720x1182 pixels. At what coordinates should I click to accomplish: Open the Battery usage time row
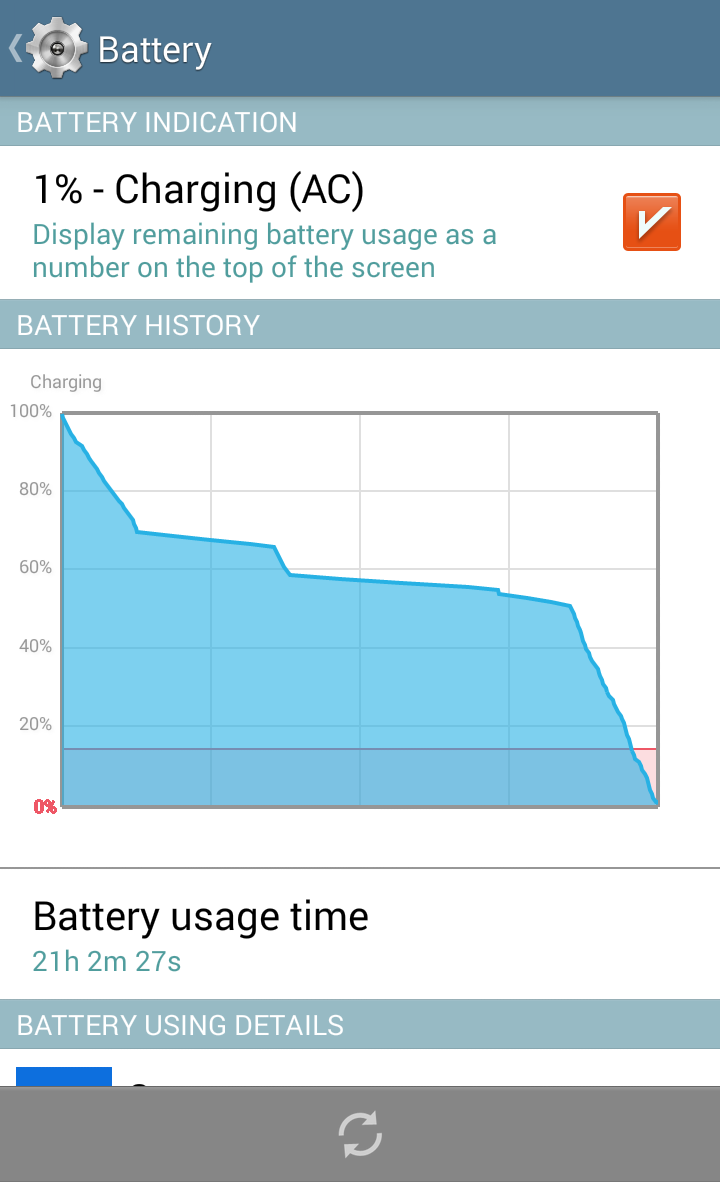coord(360,935)
